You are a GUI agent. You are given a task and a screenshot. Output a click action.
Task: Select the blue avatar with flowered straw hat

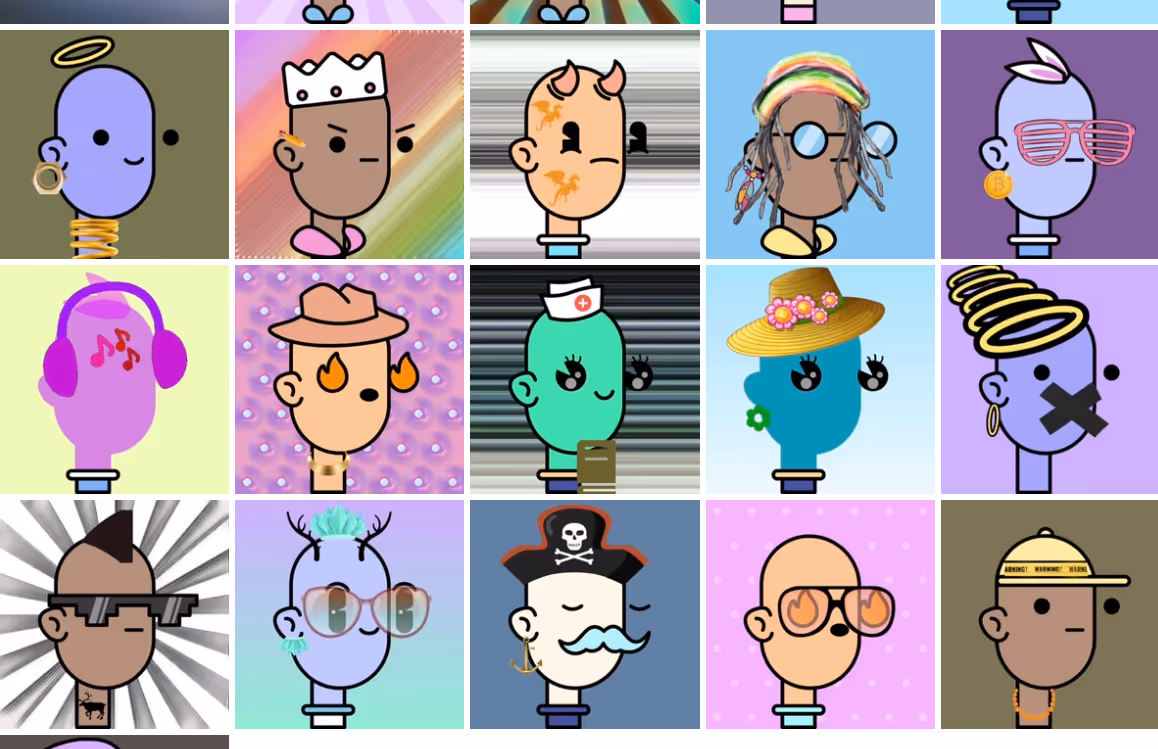coord(820,379)
